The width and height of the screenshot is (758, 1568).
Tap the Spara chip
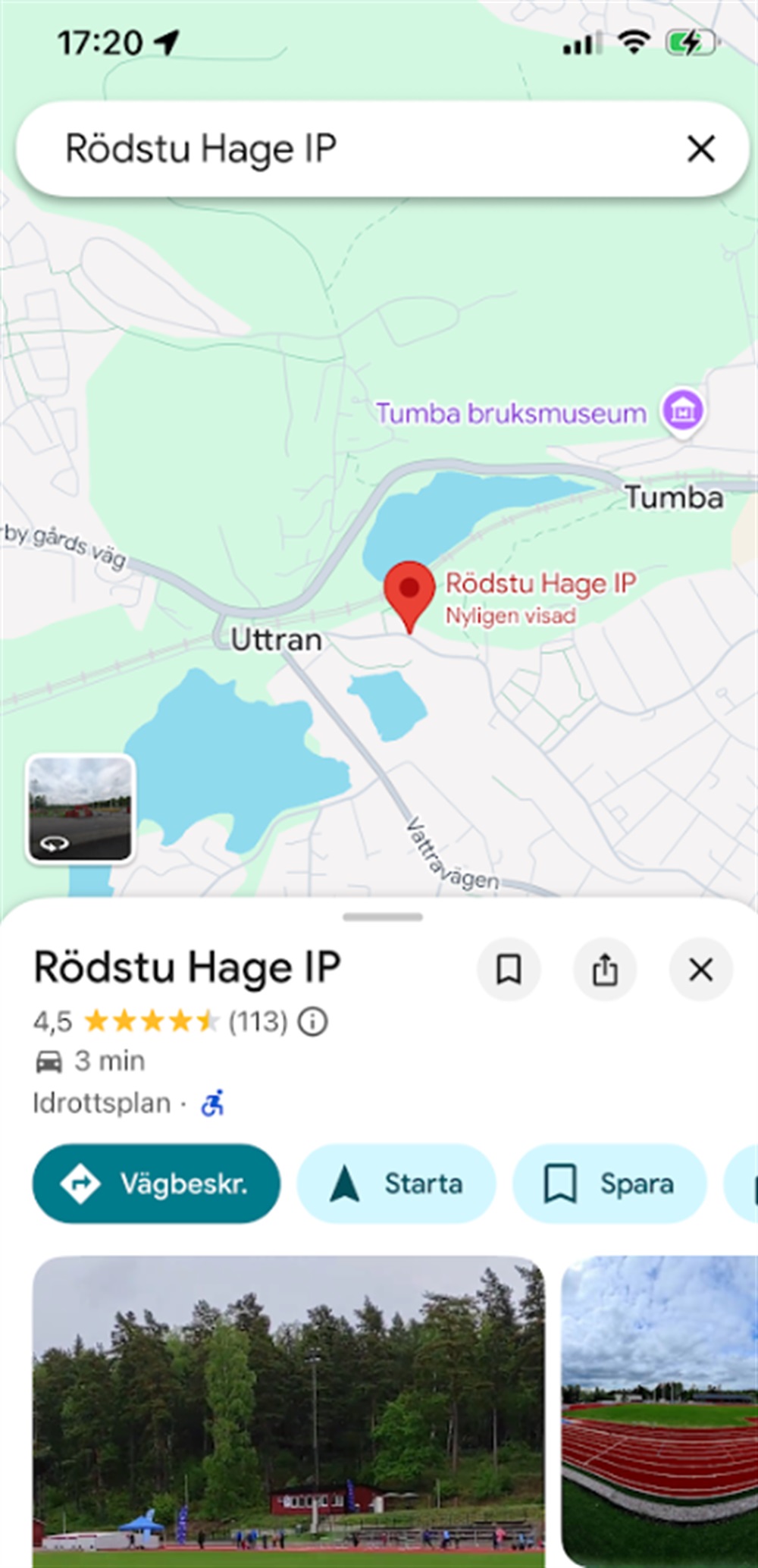point(609,1184)
